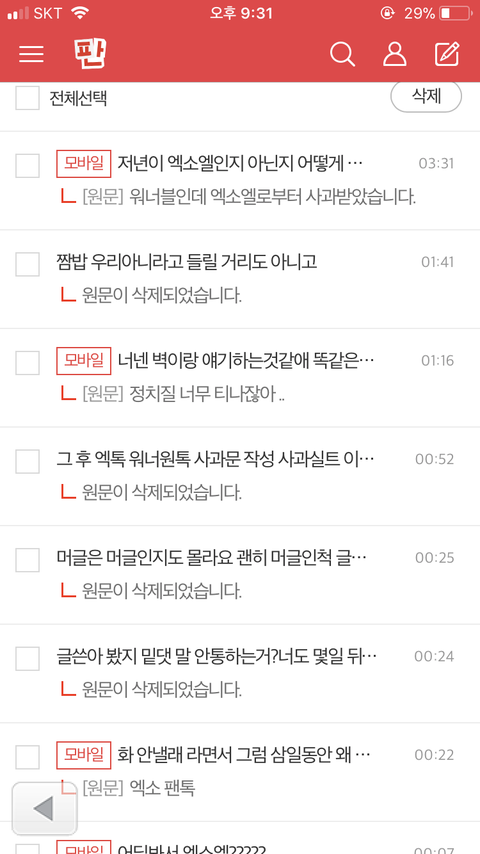Open original post '엑소 팬톡'
This screenshot has height=854, width=480.
point(162,788)
